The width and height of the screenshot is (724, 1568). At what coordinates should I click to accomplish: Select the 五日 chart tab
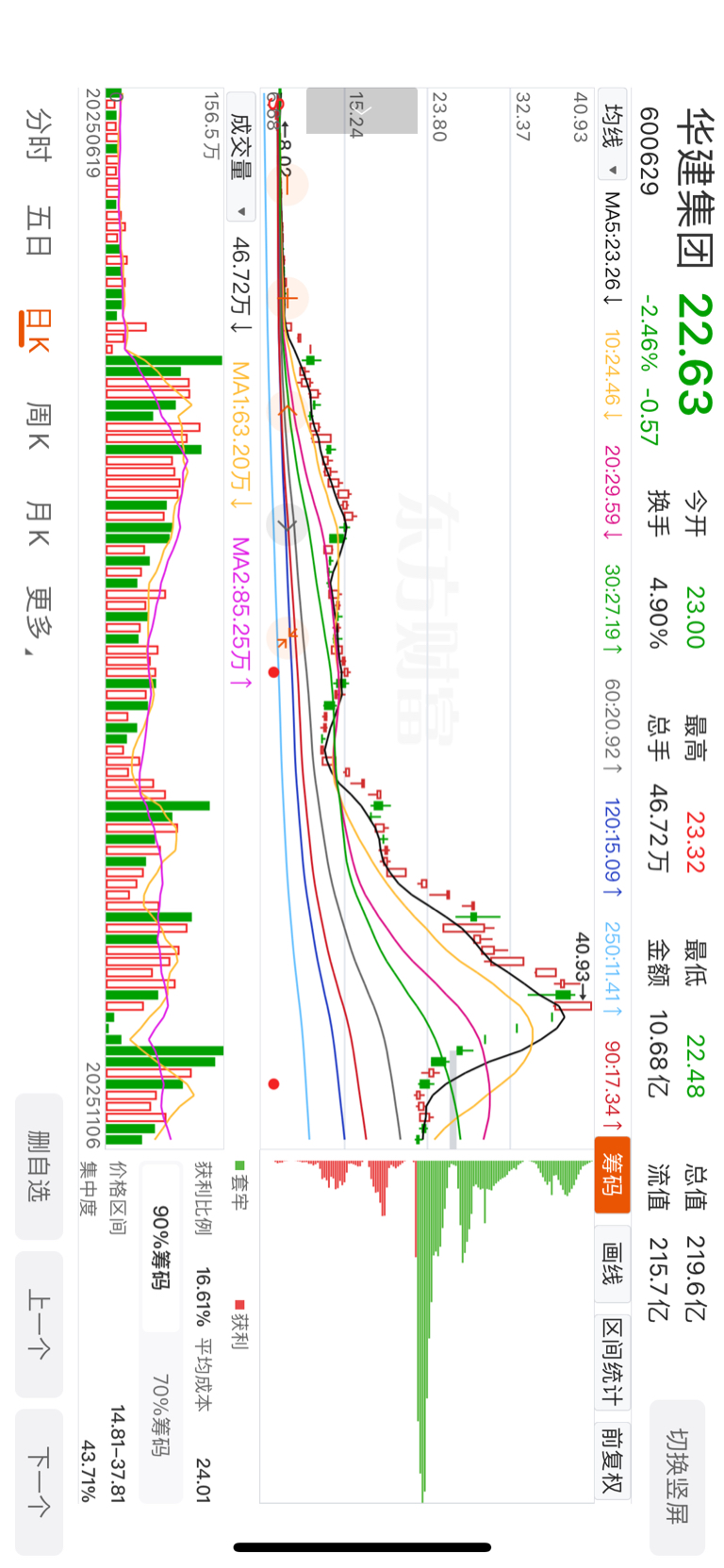pyautogui.click(x=39, y=232)
